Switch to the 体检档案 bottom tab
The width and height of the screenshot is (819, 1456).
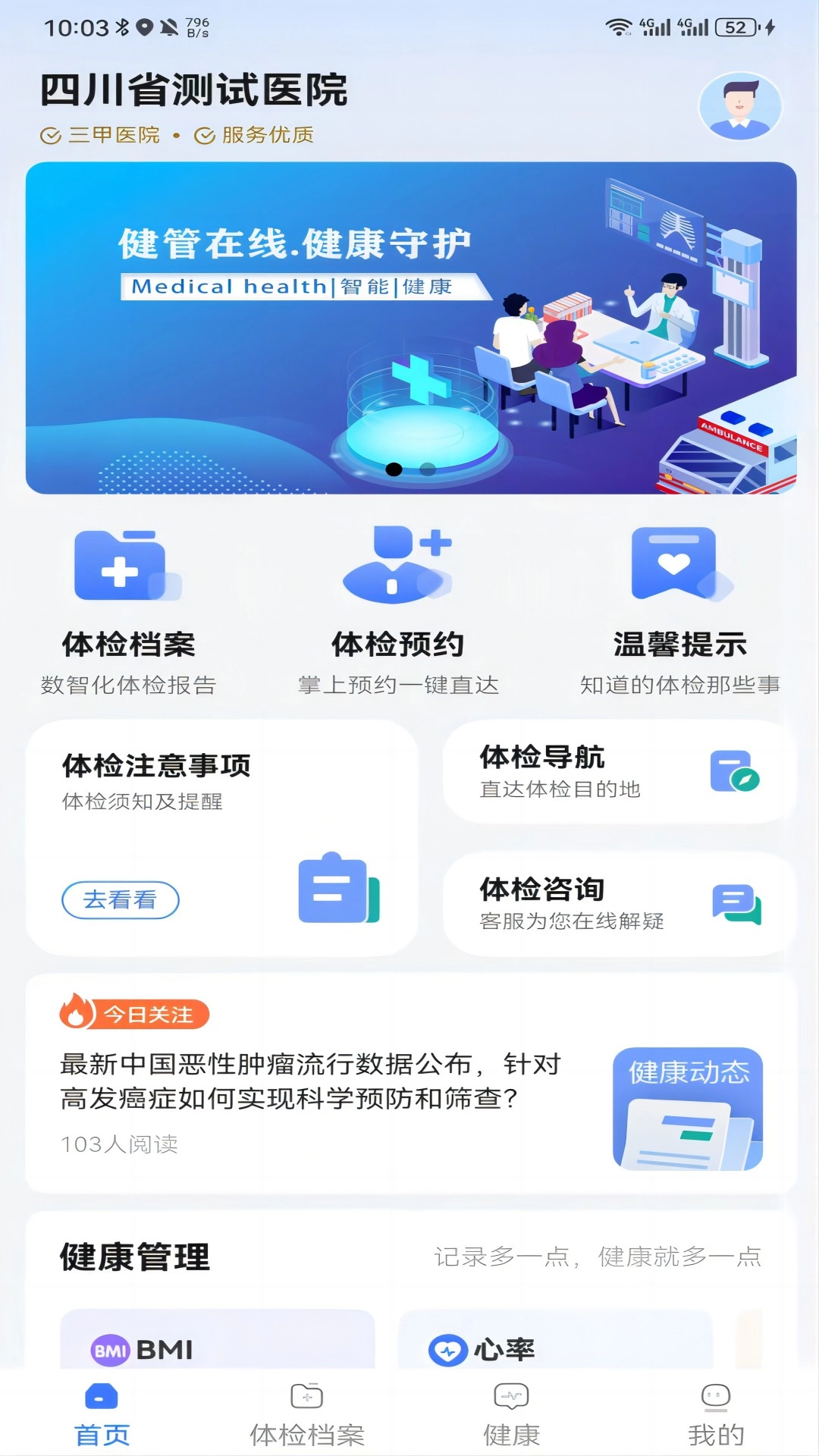pyautogui.click(x=306, y=1426)
